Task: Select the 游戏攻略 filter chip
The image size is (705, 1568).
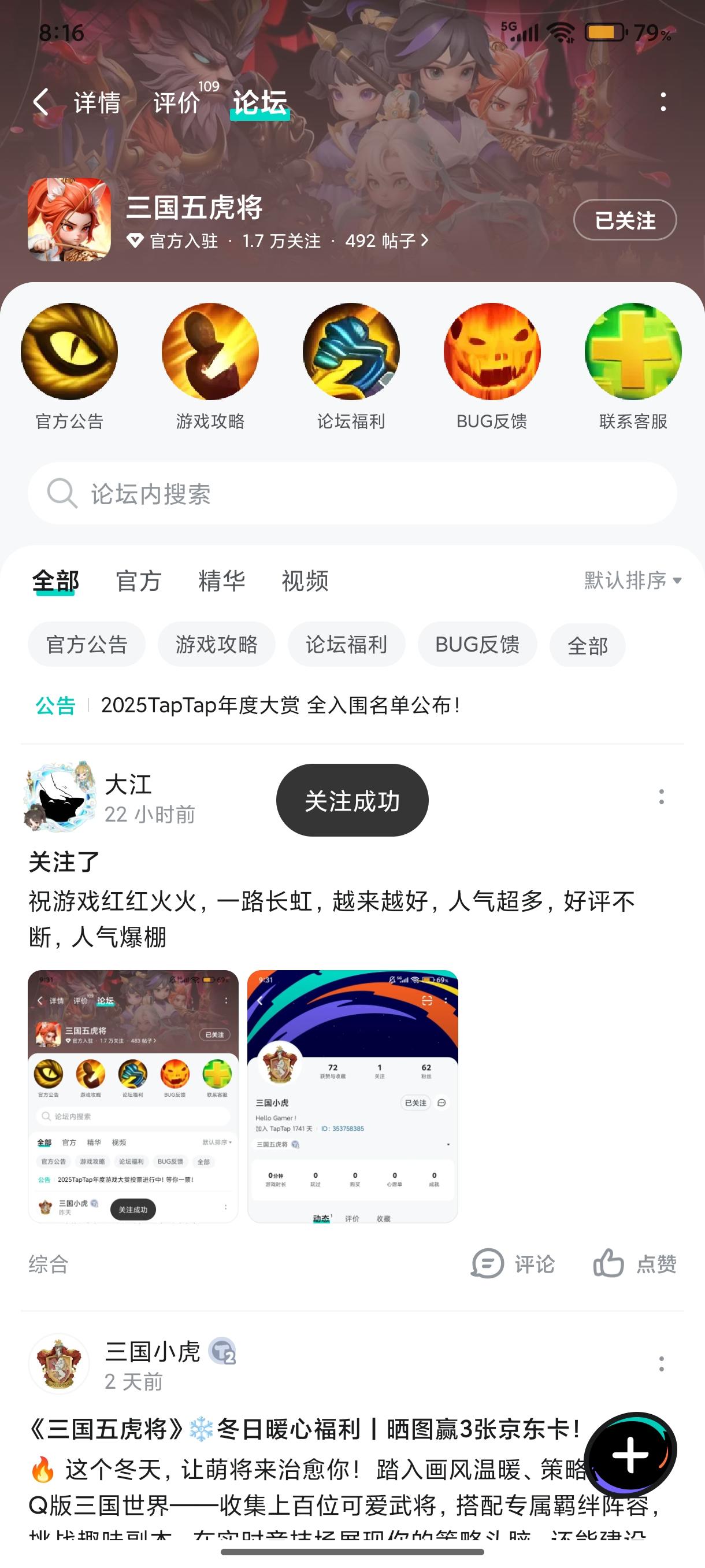Action: [217, 645]
